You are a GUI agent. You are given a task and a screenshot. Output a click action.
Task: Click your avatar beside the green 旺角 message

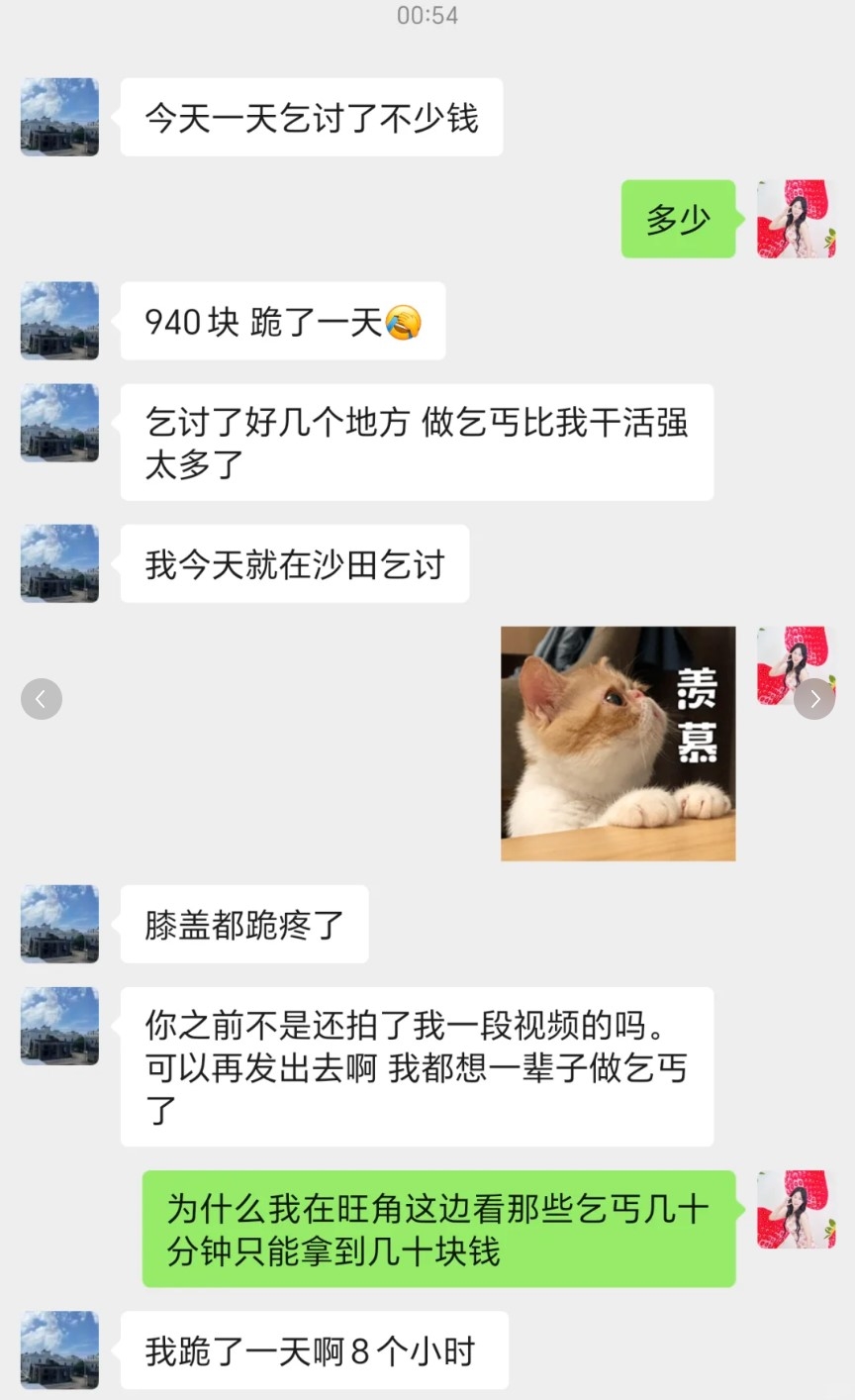coord(796,1209)
